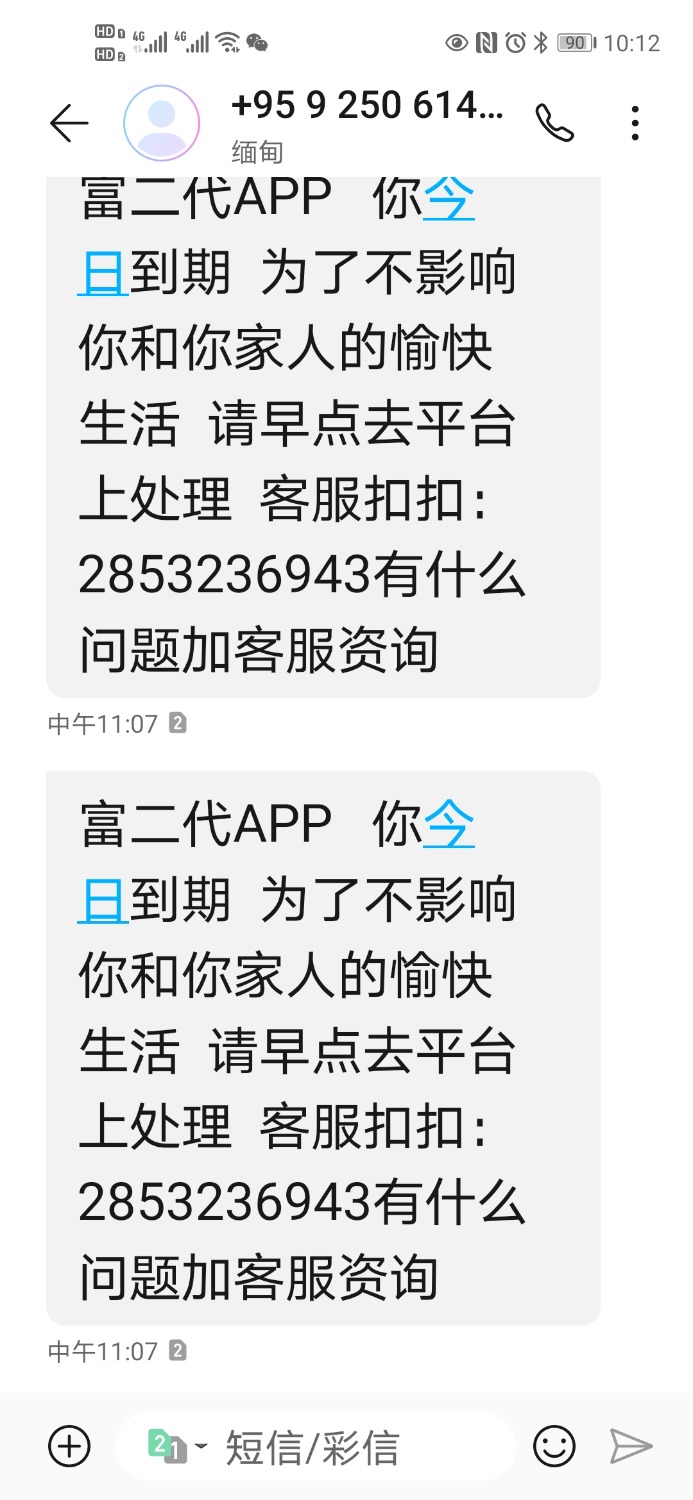693x1500 pixels.
Task: Open the overflow menu
Action: tap(635, 123)
